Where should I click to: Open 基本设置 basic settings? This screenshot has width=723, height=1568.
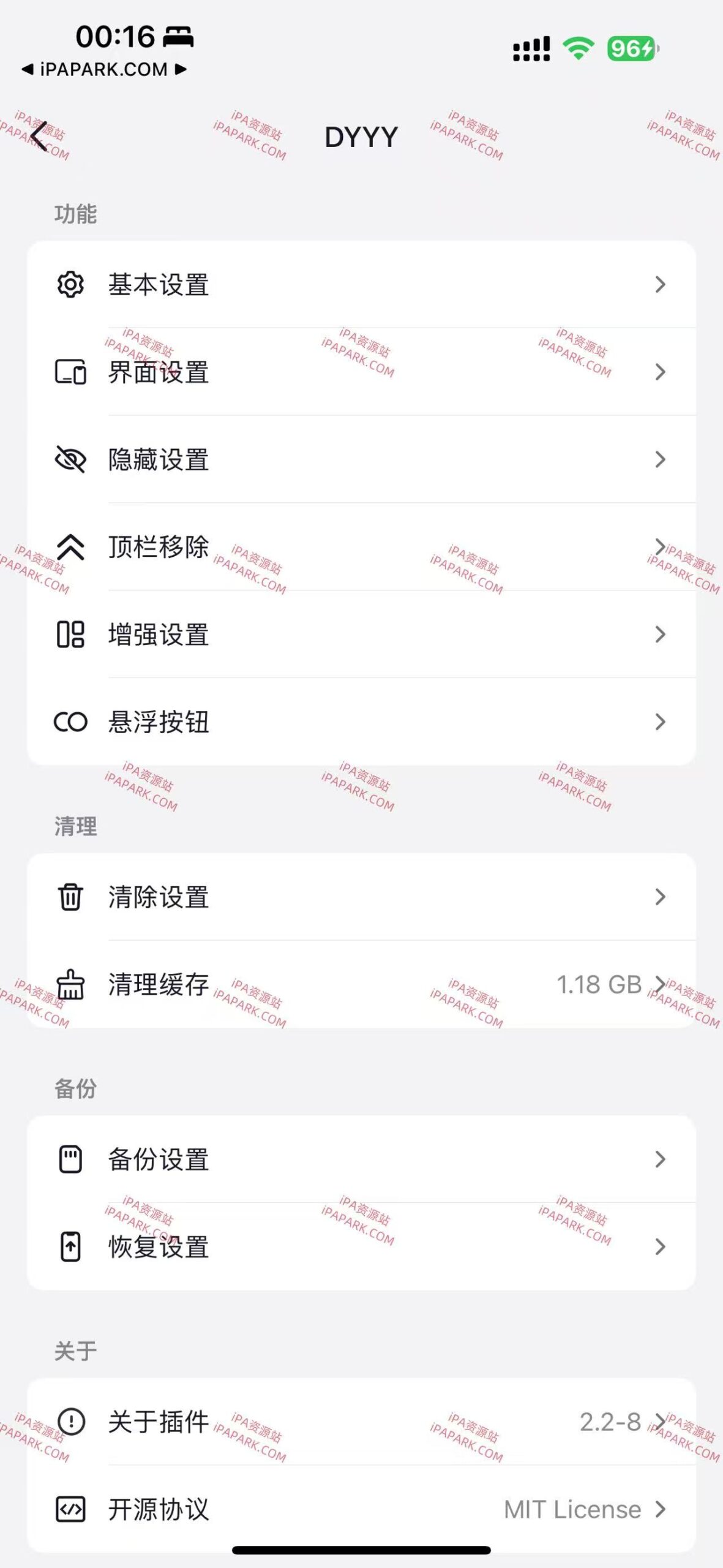pyautogui.click(x=361, y=285)
